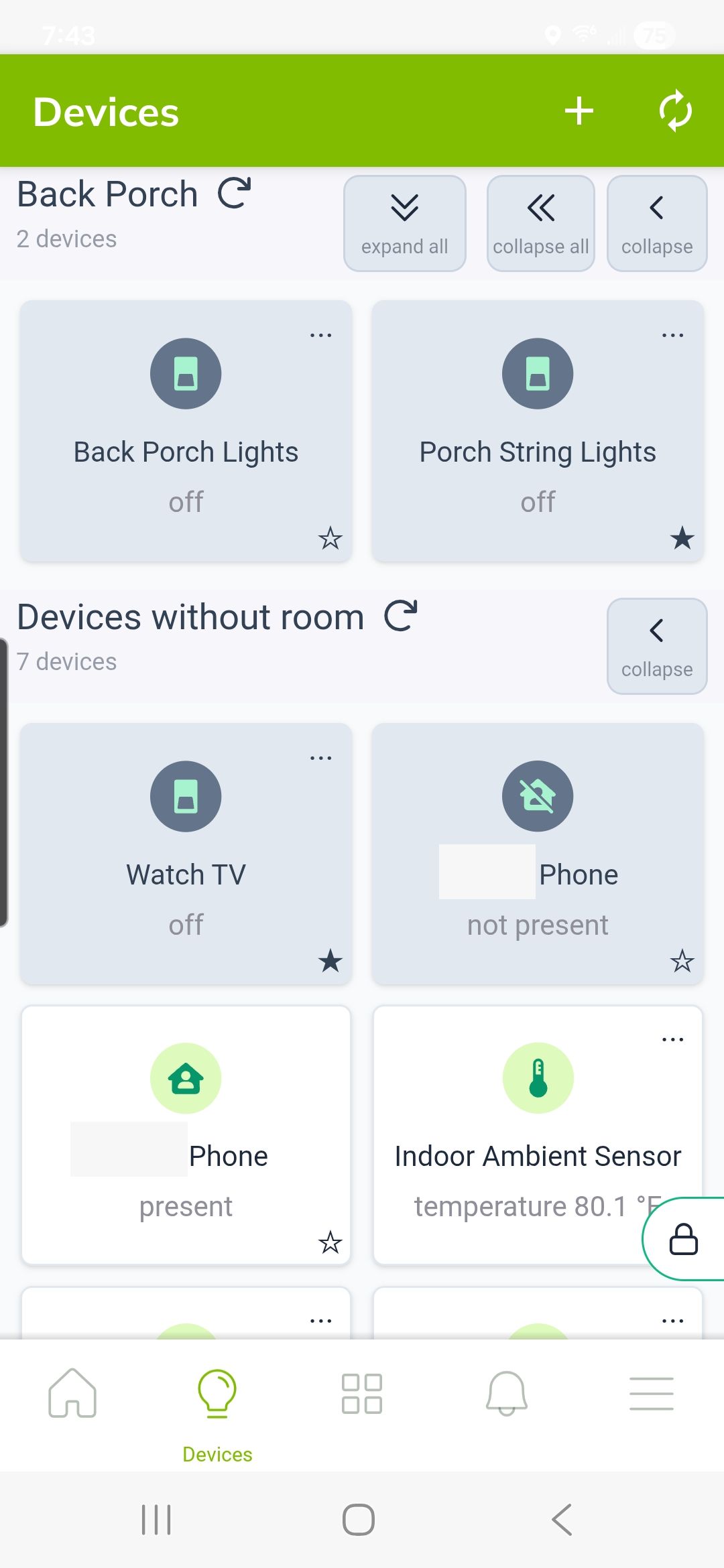Open options menu for Porch String Lights
This screenshot has width=724, height=1568.
tap(672, 335)
